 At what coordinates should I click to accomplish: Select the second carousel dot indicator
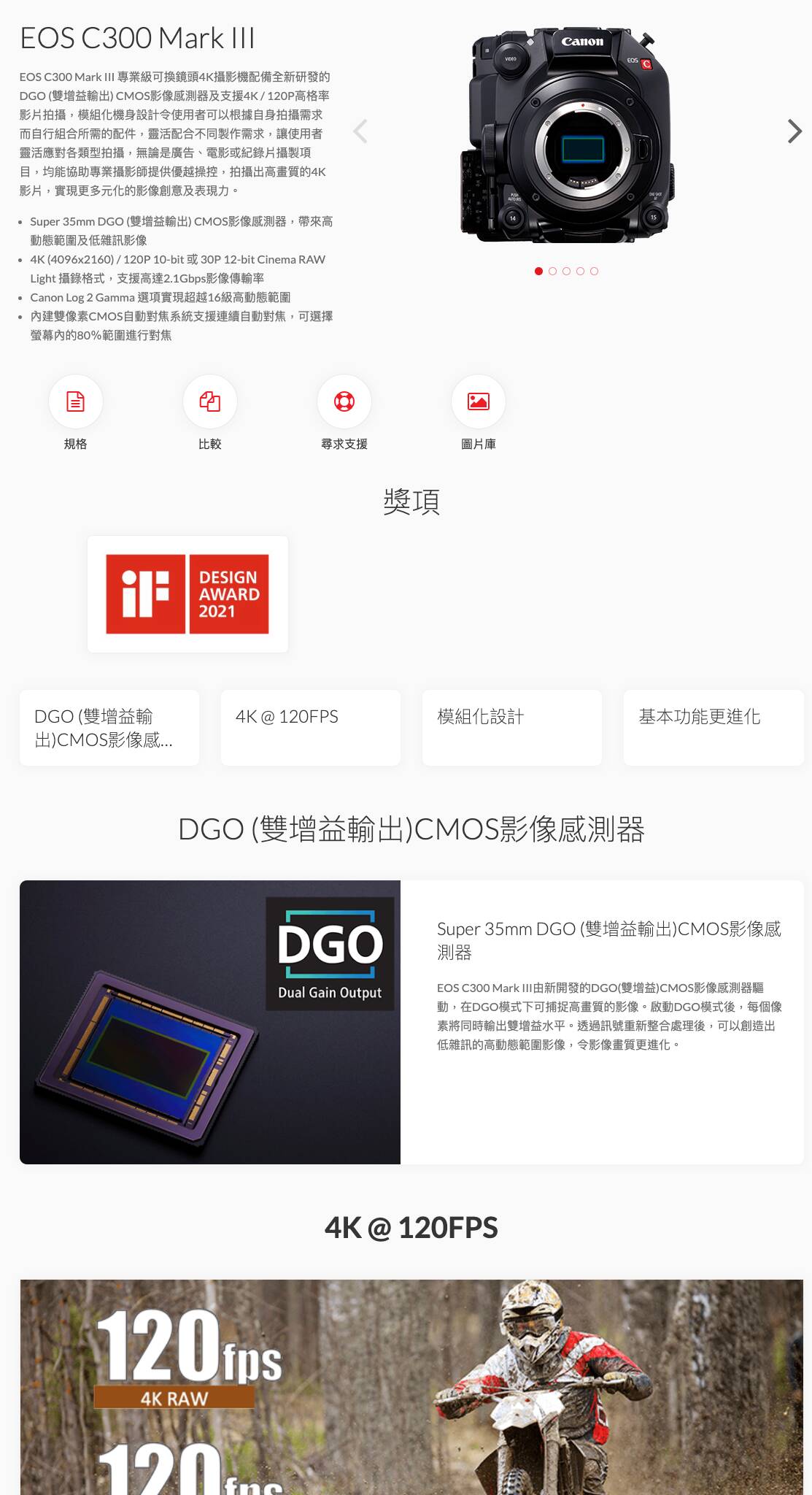click(x=552, y=271)
